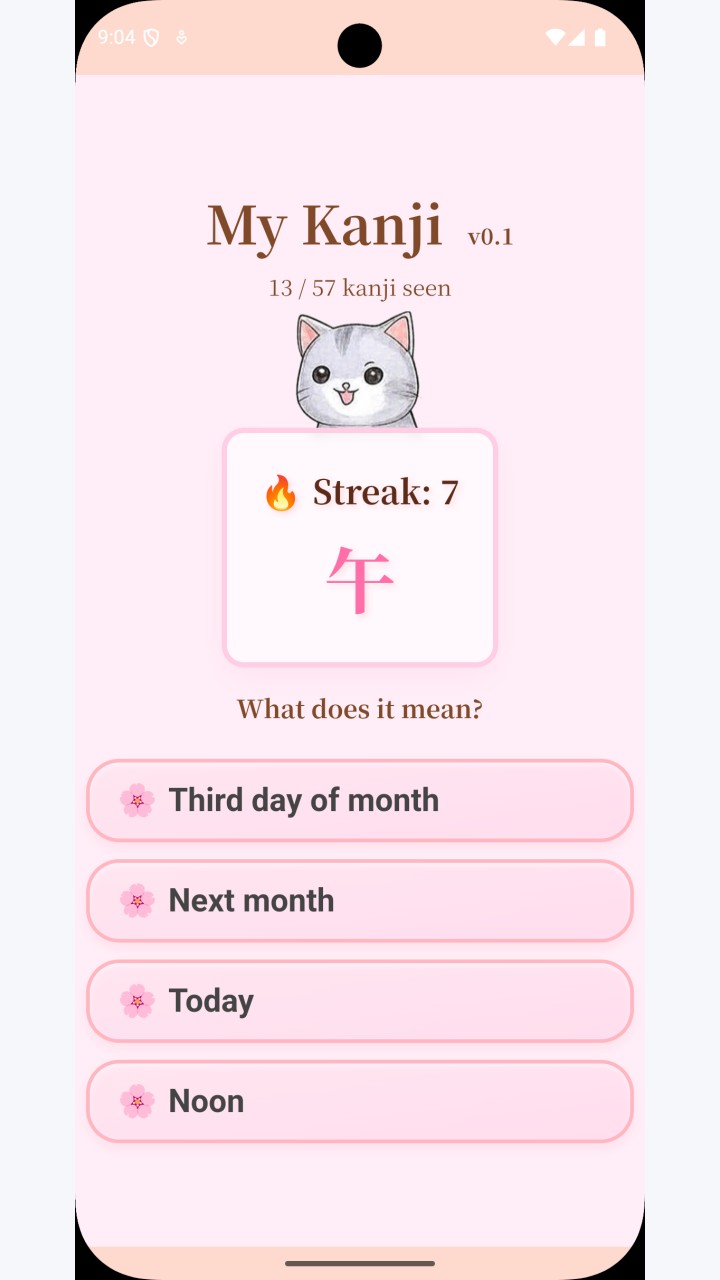720x1280 pixels.
Task: Select "Next month" as the meaning
Action: click(x=360, y=900)
